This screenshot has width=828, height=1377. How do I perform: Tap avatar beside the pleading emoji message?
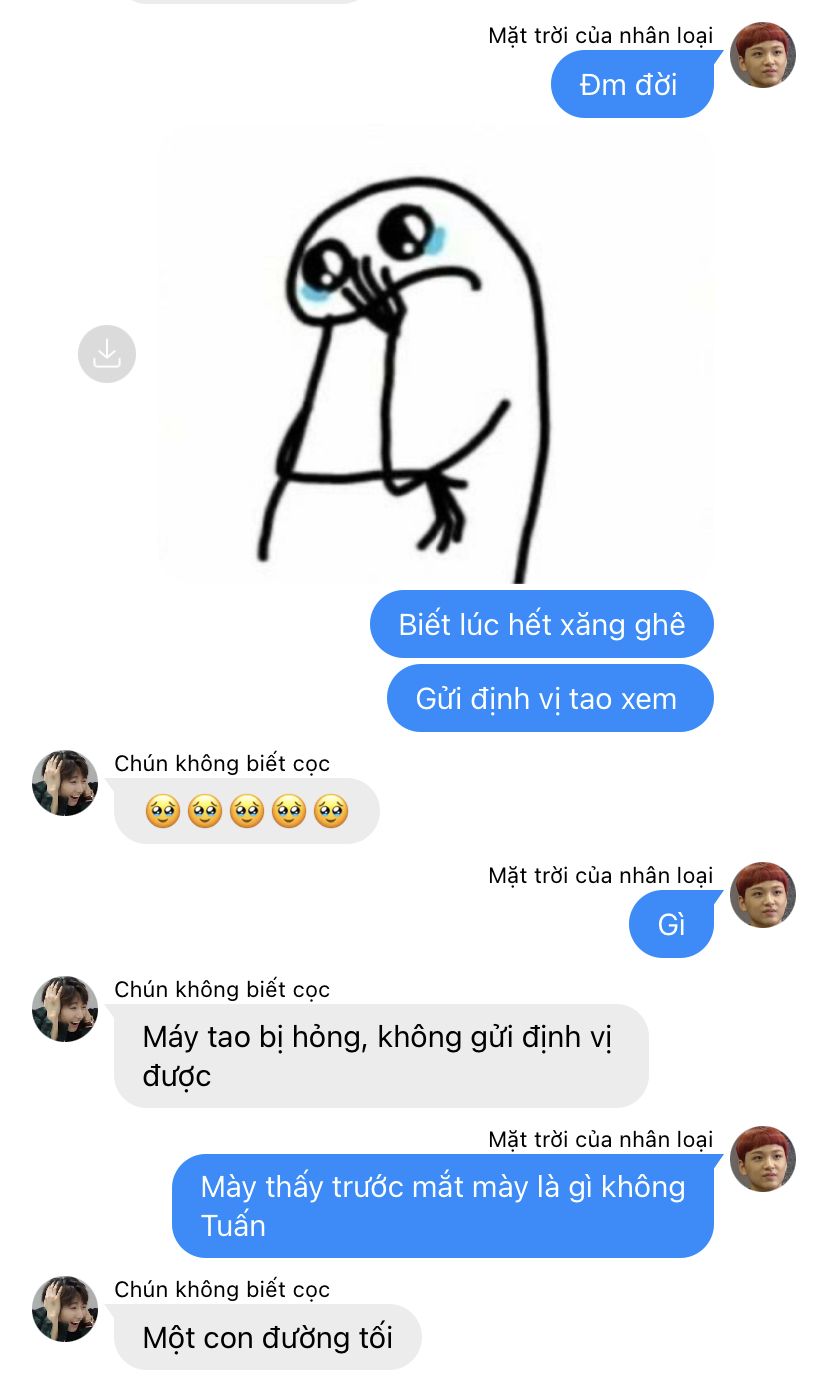[x=65, y=783]
